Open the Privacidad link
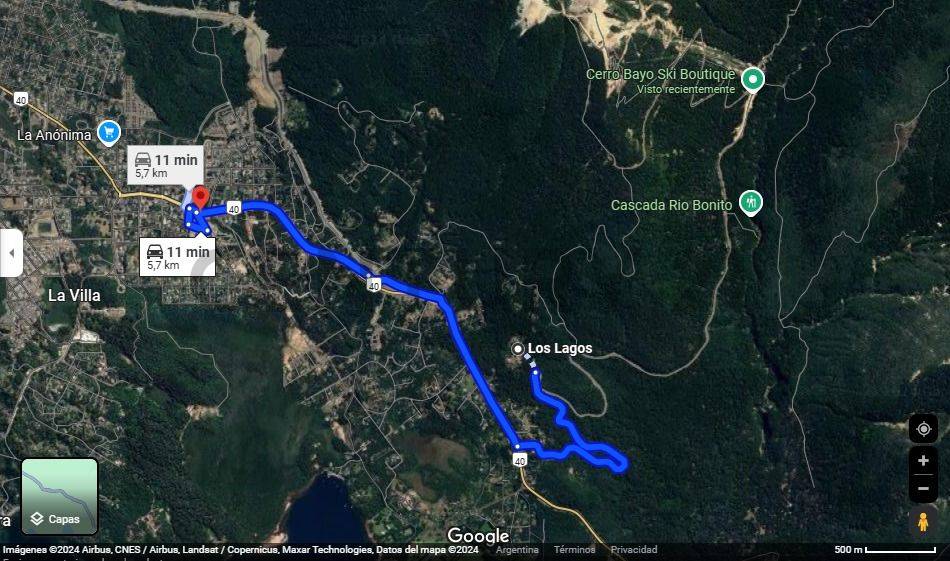 pyautogui.click(x=634, y=550)
